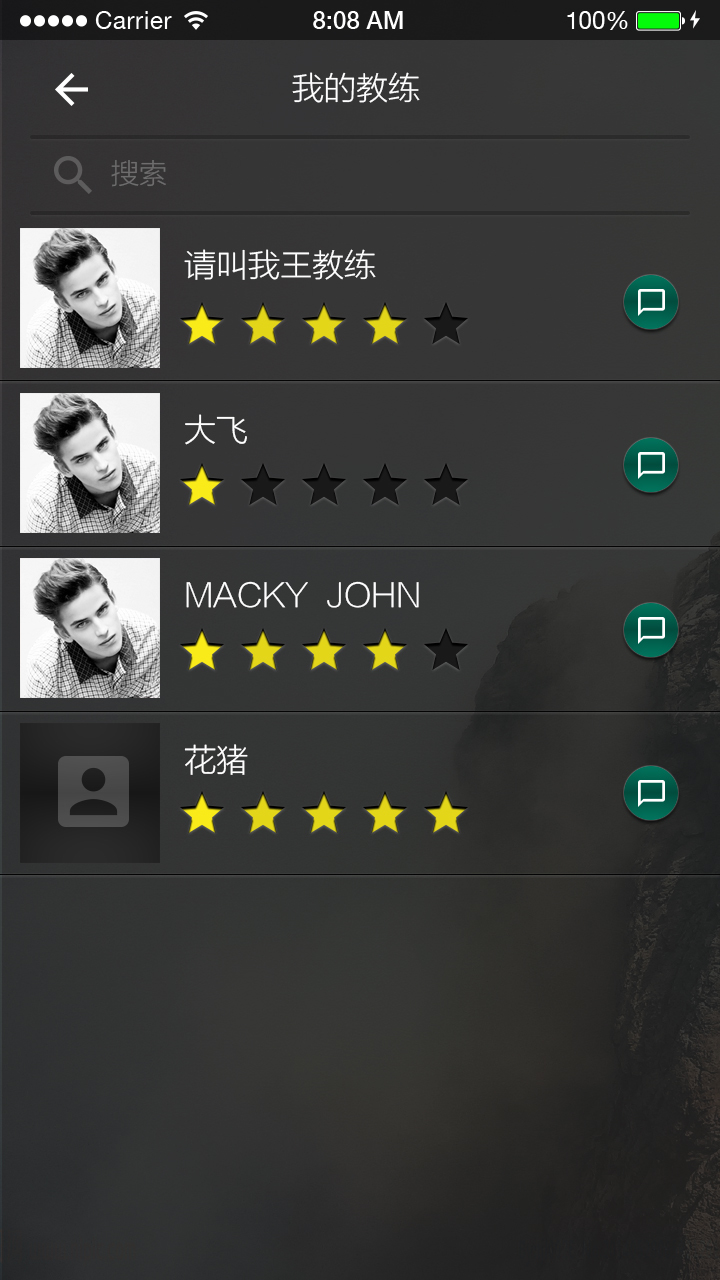Send a message to 大飞

651,465
